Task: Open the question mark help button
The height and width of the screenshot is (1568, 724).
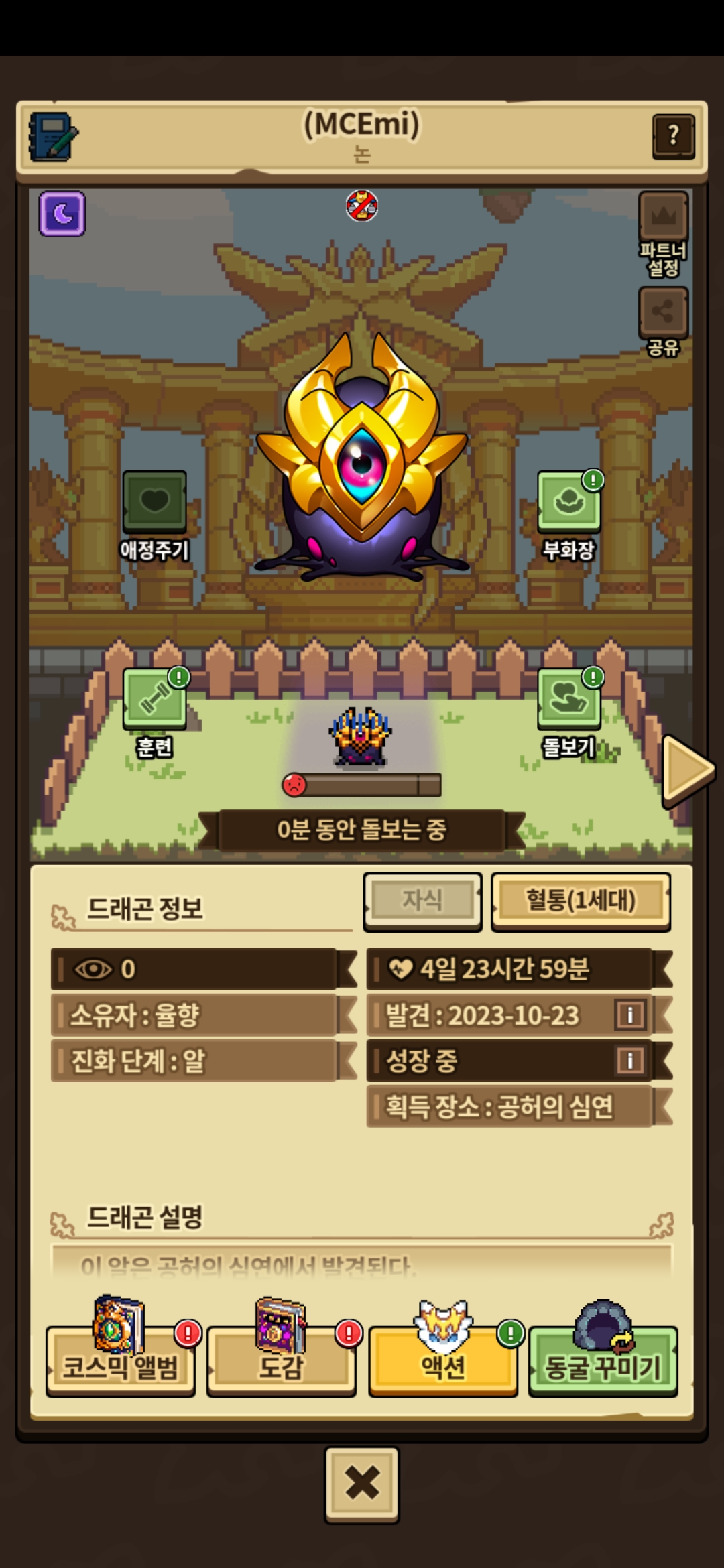Action: [x=673, y=137]
